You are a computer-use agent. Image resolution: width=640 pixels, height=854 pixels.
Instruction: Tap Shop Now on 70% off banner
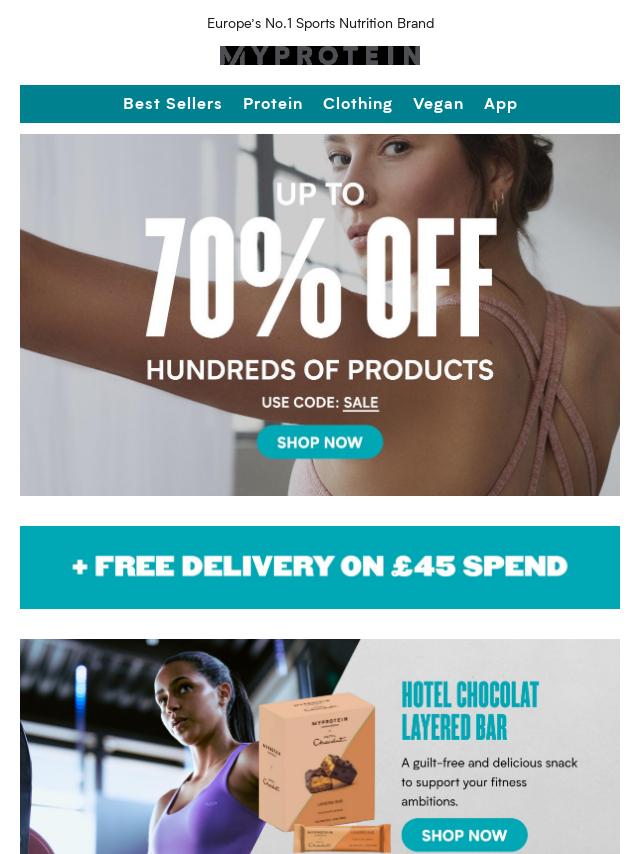(320, 442)
